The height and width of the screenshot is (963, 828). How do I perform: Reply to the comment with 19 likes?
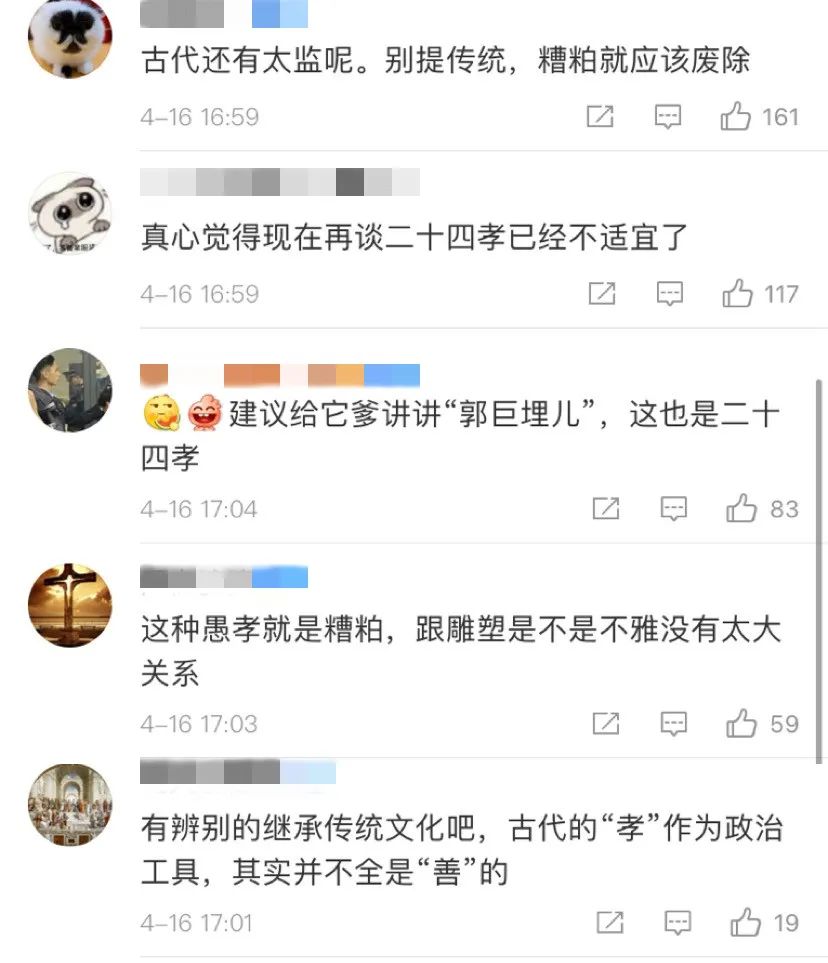pyautogui.click(x=677, y=922)
